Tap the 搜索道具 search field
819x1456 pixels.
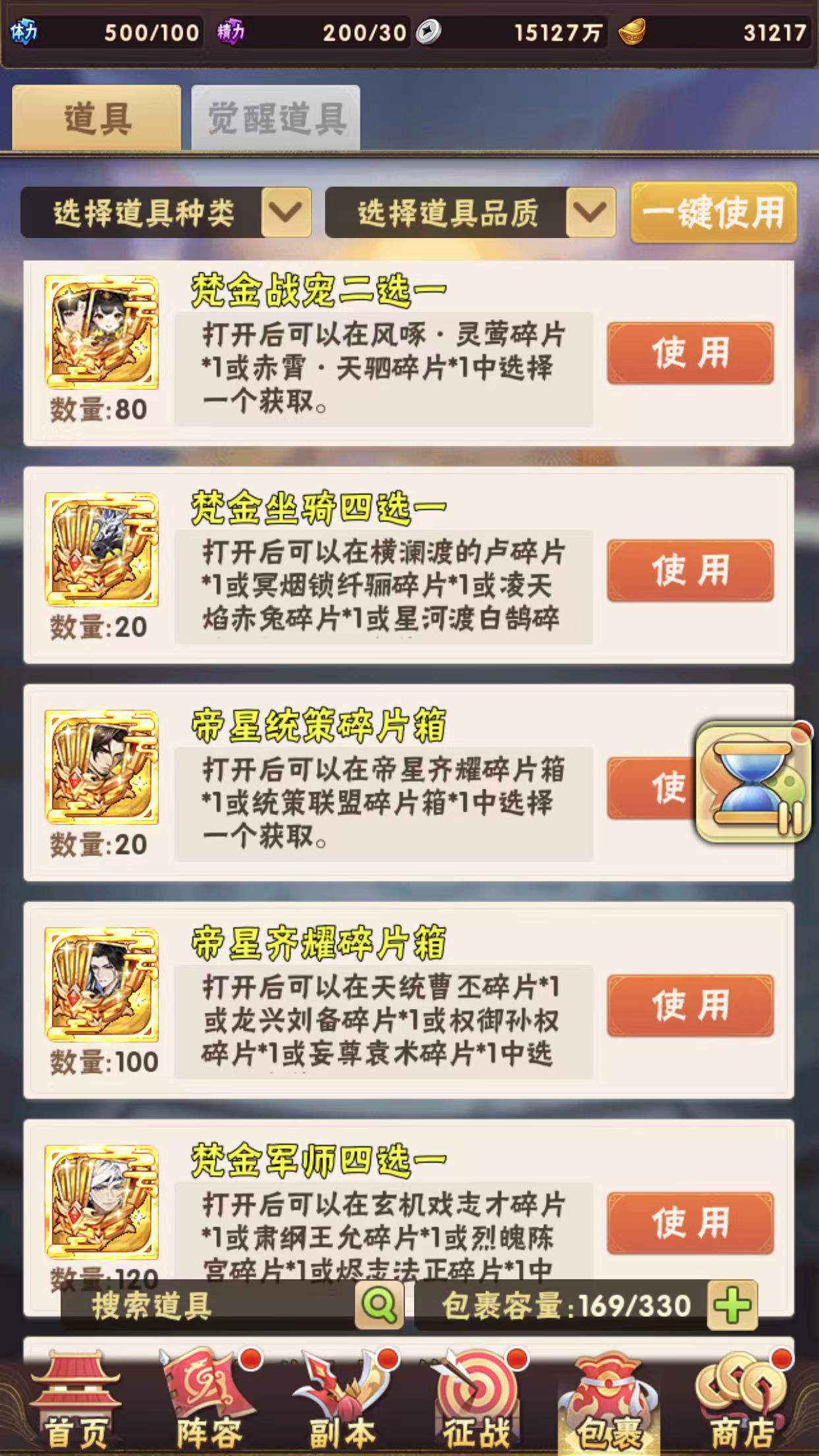click(208, 1306)
